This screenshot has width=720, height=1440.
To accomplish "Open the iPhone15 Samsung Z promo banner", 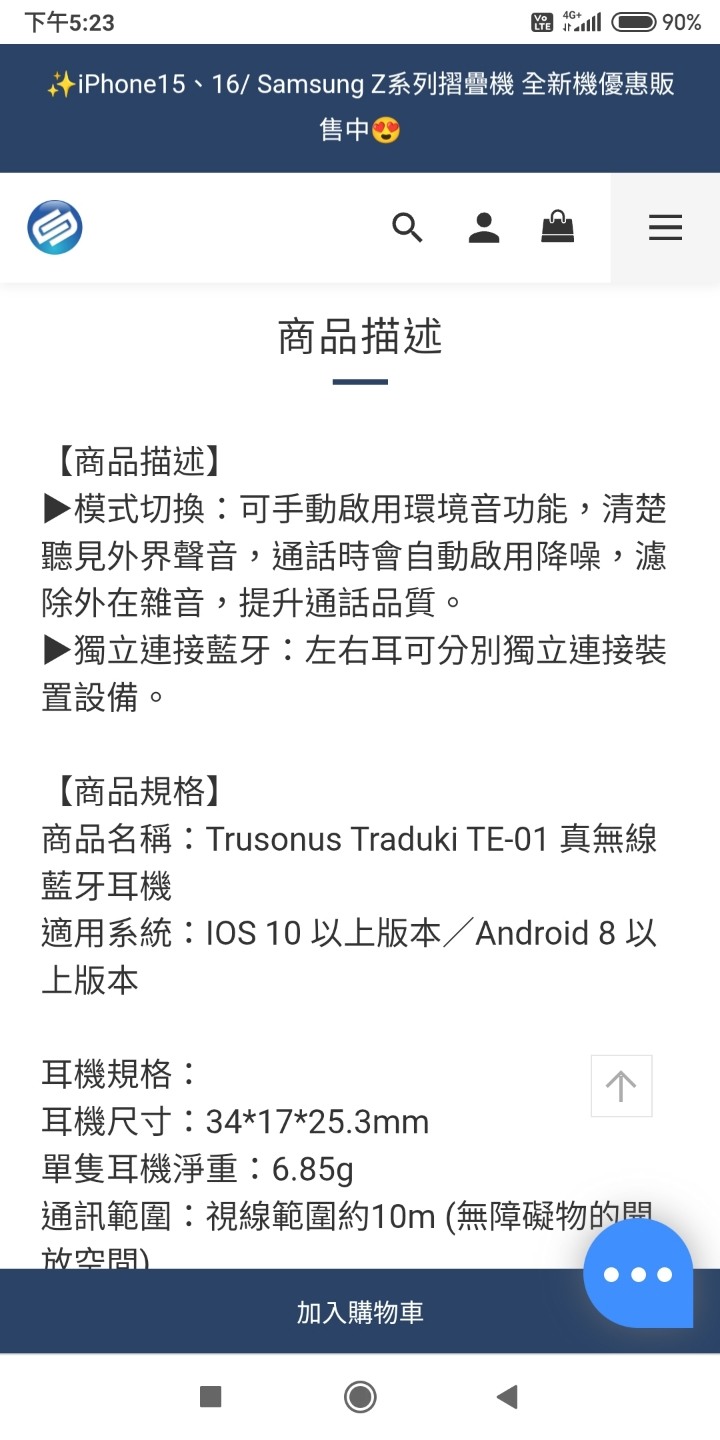I will coord(360,107).
